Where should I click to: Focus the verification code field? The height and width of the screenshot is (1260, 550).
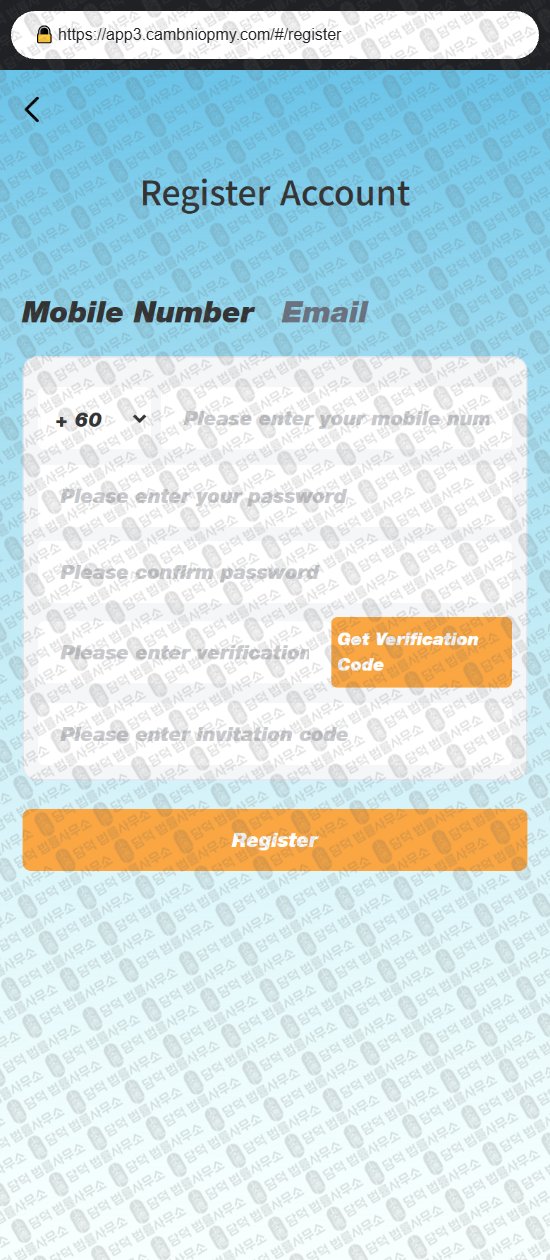pyautogui.click(x=184, y=653)
